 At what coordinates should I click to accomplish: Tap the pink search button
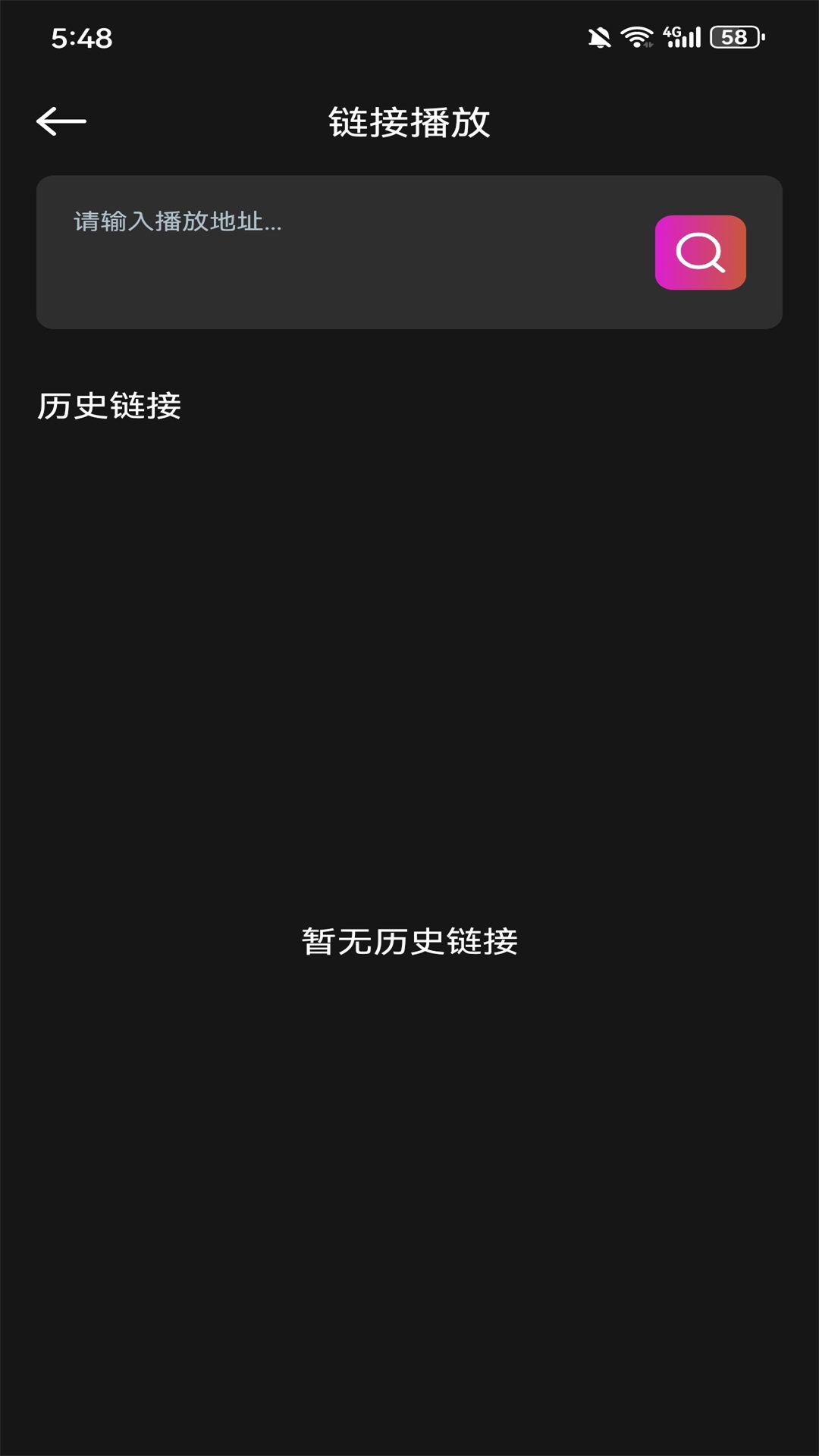click(x=700, y=253)
